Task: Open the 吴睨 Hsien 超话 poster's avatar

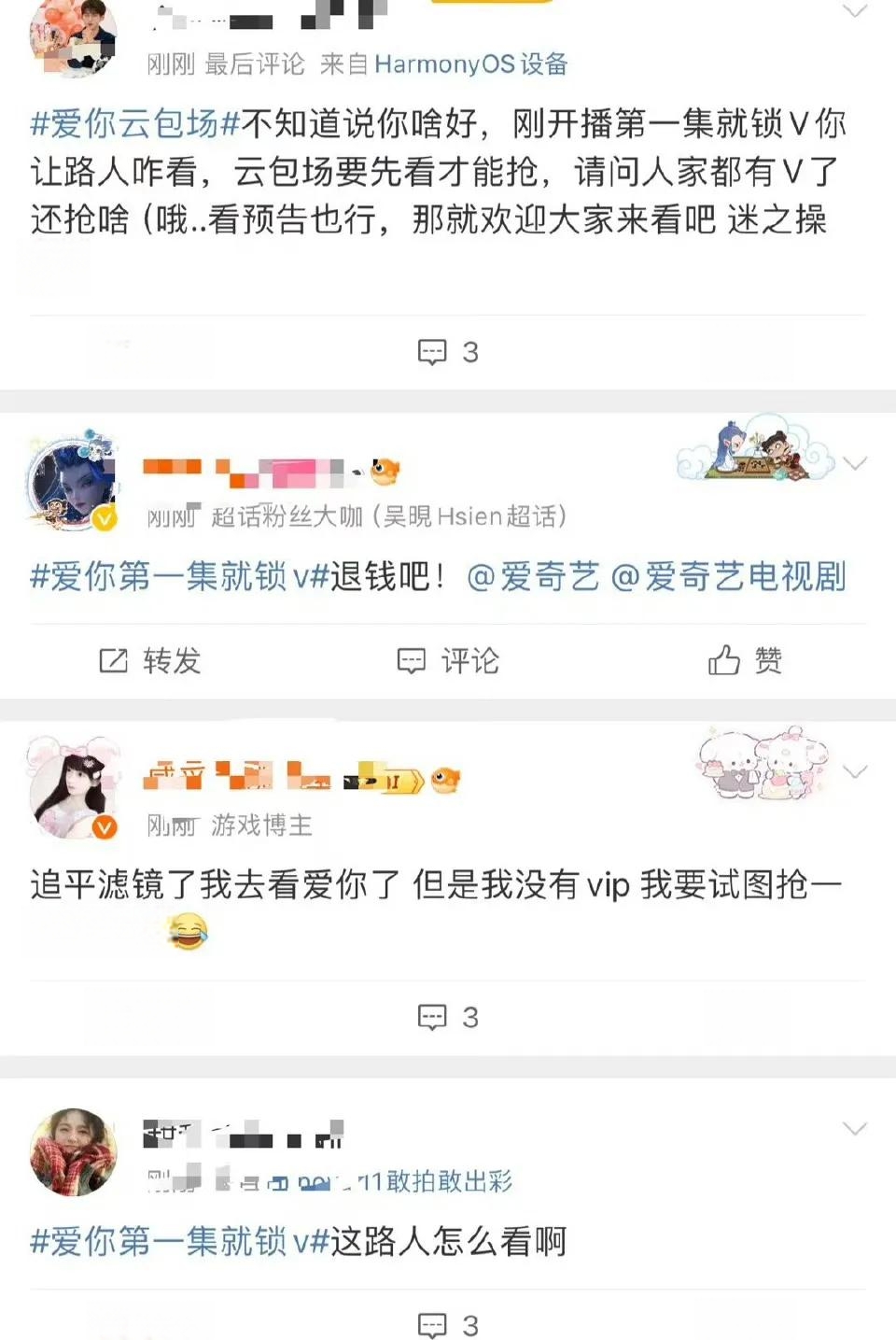Action: (x=73, y=483)
